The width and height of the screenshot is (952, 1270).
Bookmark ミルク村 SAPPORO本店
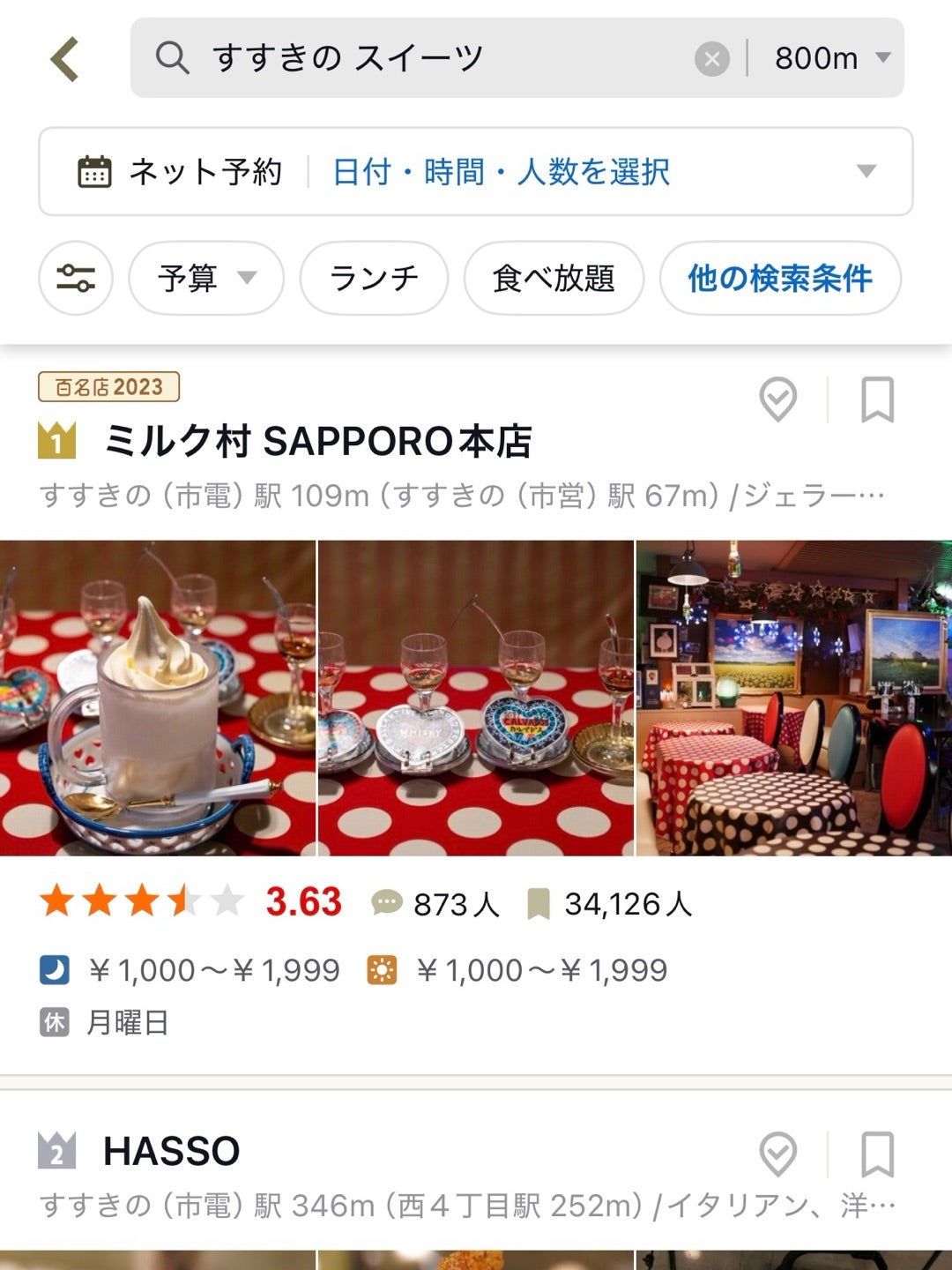tap(877, 400)
